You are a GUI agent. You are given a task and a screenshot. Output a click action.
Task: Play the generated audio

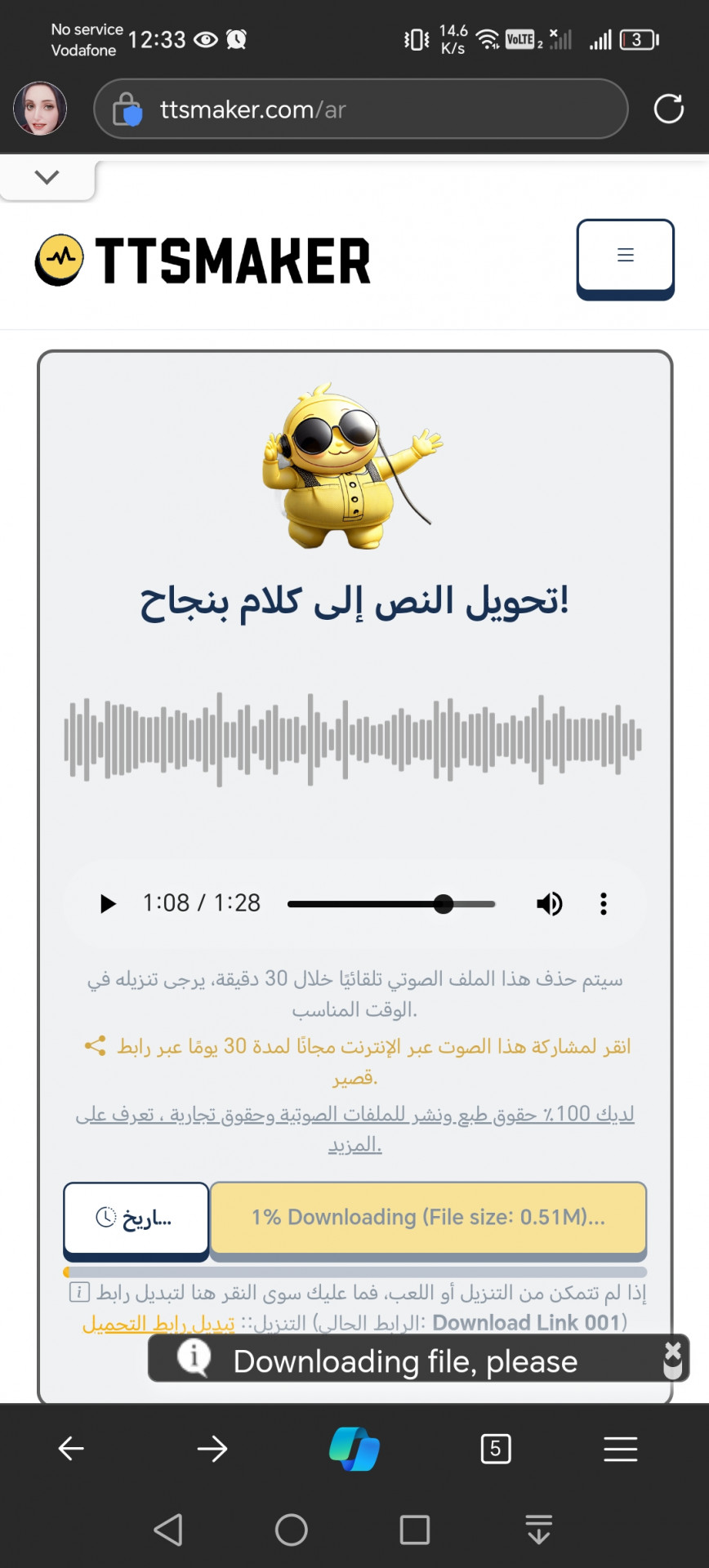[108, 903]
